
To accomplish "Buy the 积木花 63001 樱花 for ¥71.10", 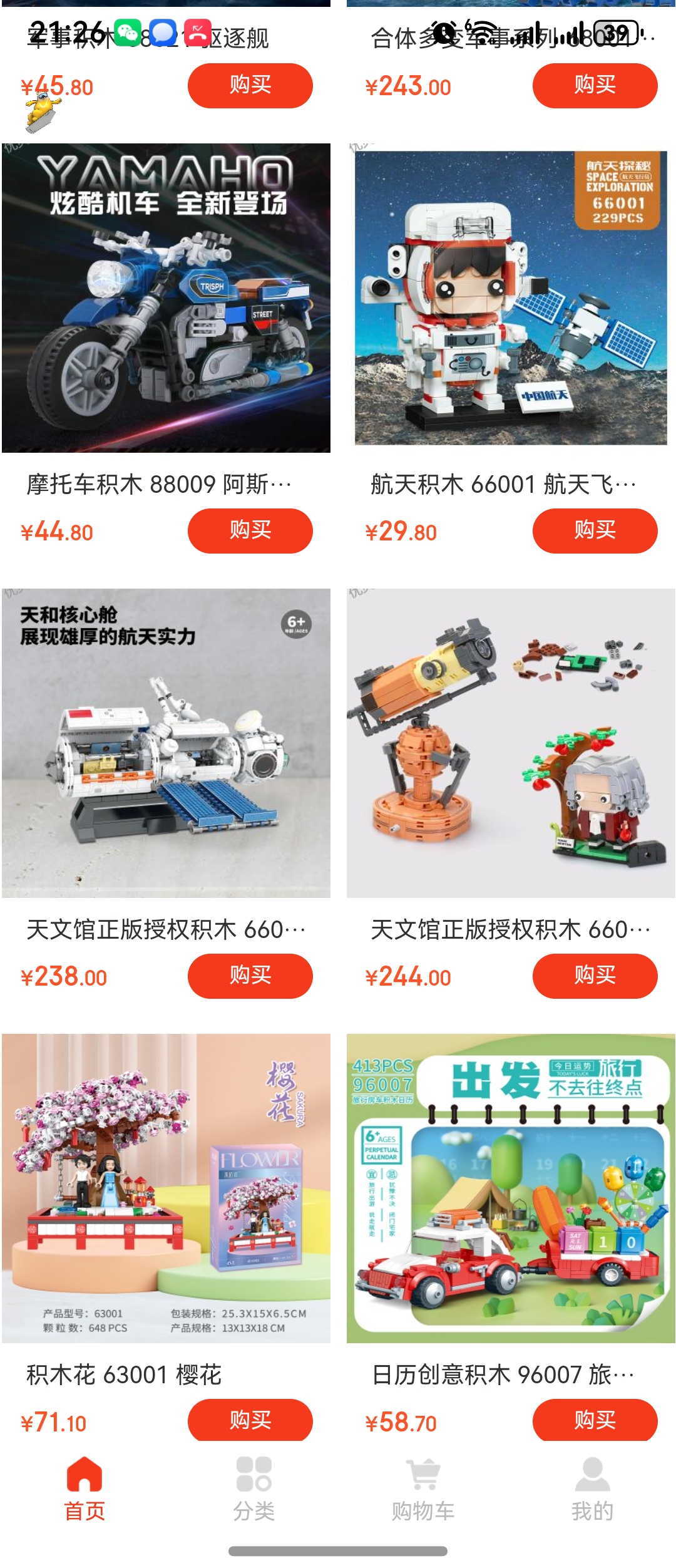I will pos(250,1420).
